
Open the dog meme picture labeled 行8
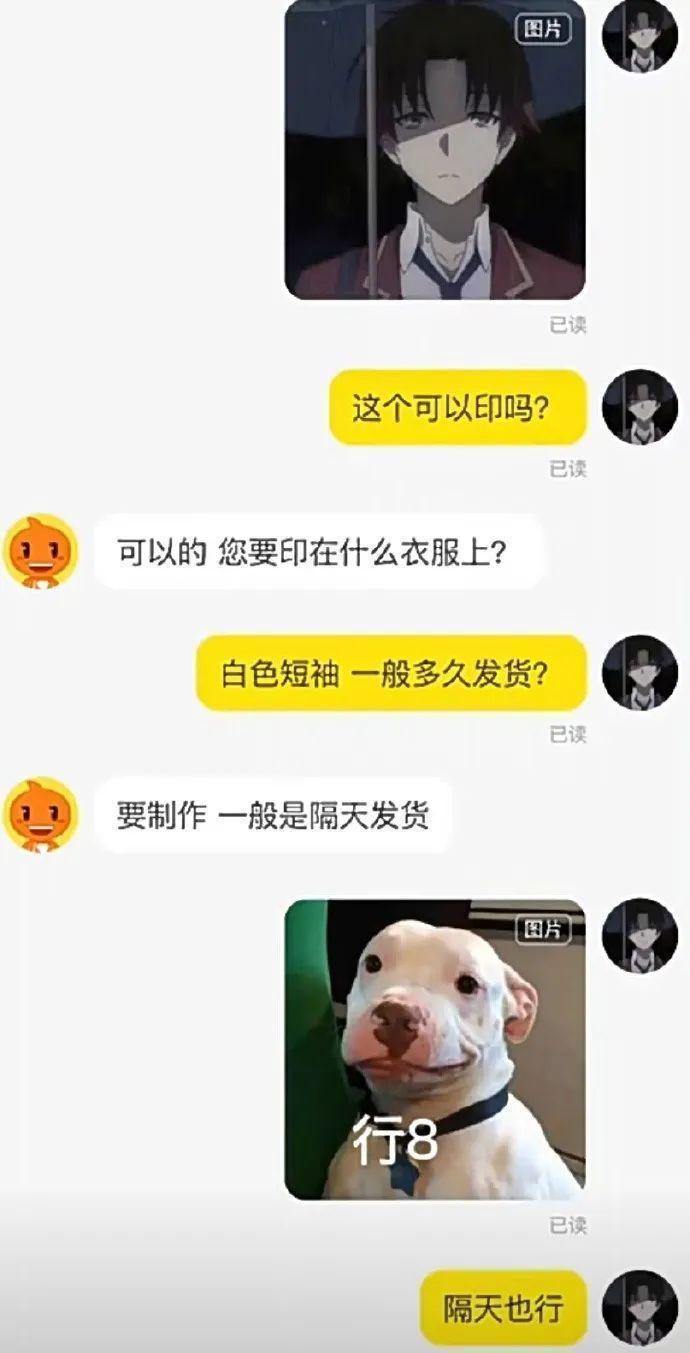click(435, 1048)
